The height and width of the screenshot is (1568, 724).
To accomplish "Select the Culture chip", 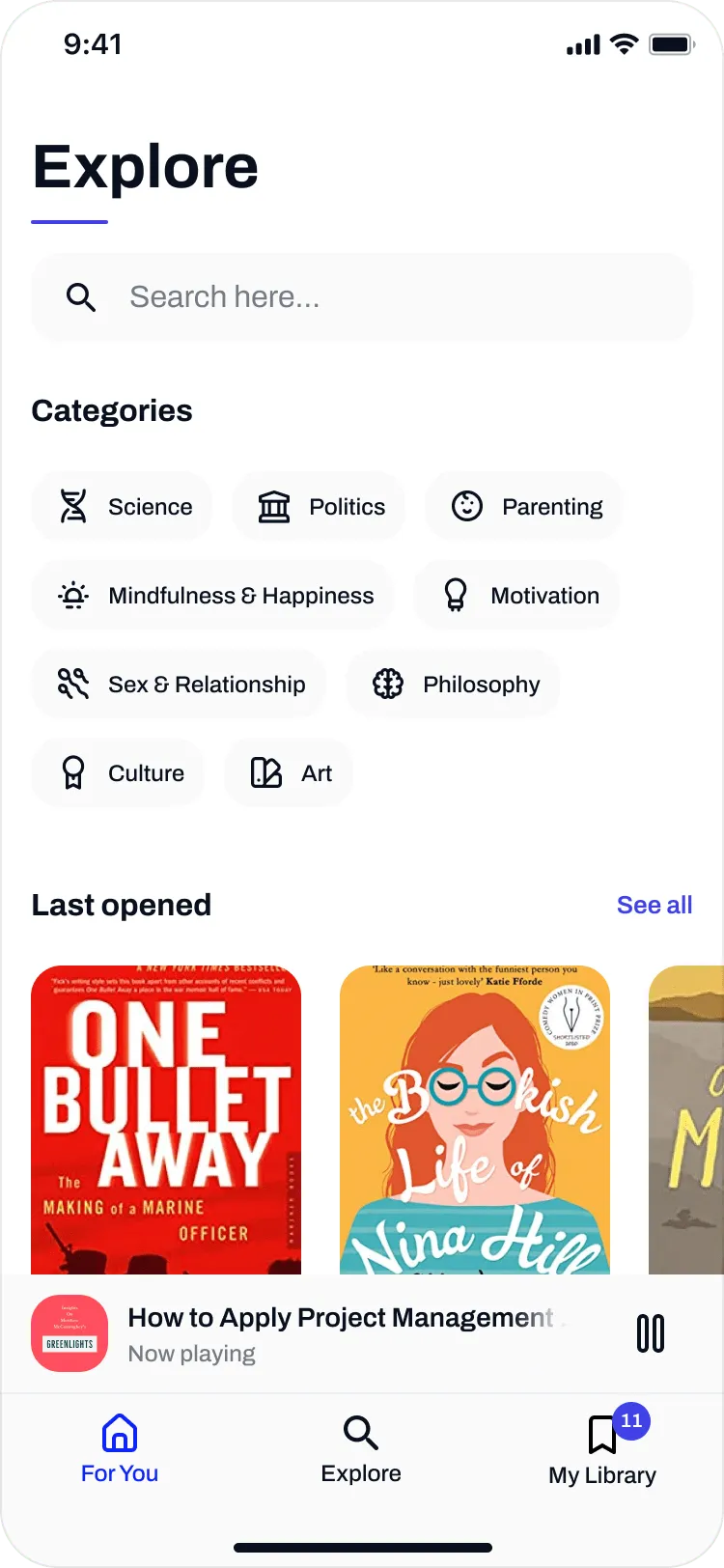I will pyautogui.click(x=119, y=773).
